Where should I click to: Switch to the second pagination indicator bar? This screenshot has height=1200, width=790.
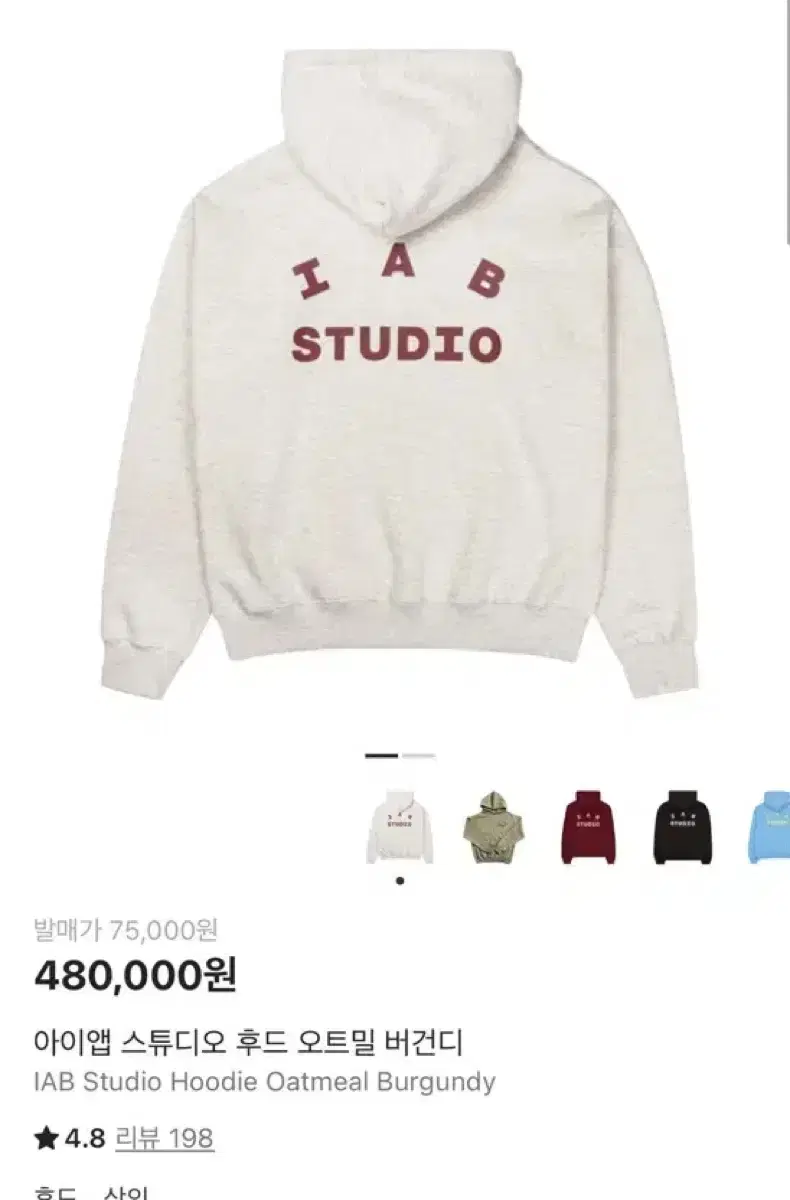pos(416,755)
